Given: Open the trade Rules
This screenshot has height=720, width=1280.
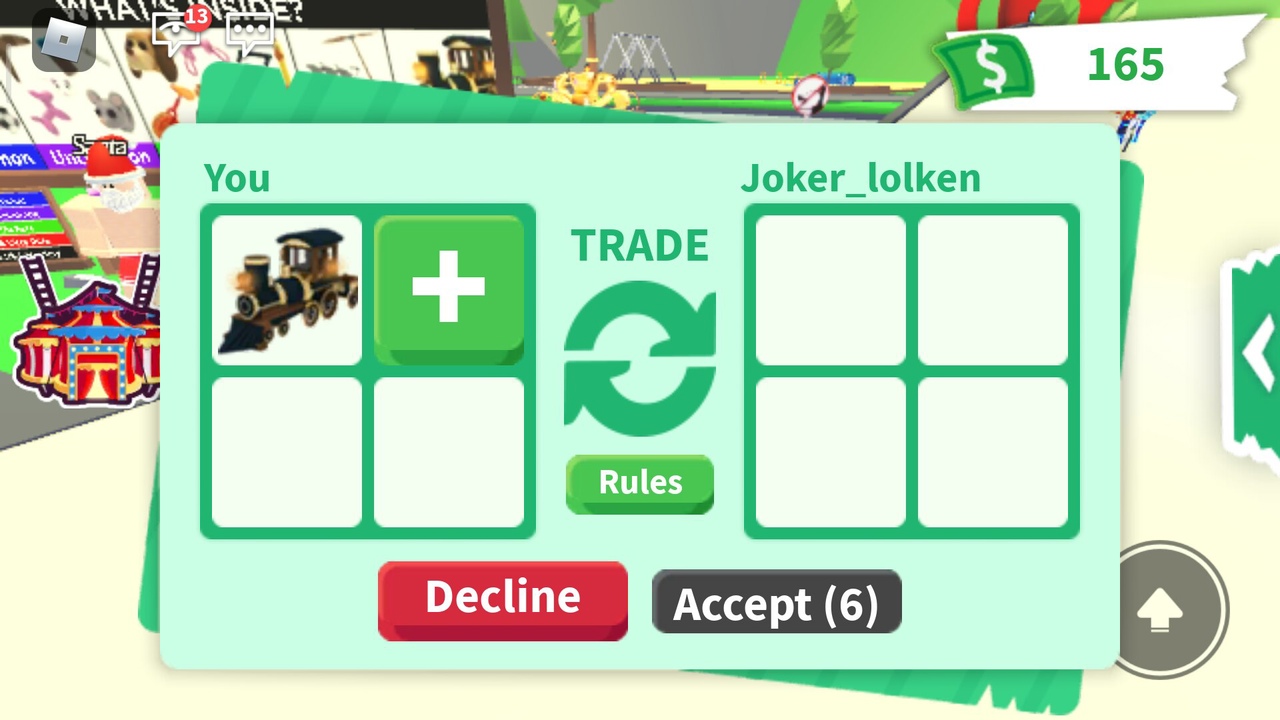Looking at the screenshot, I should pos(640,484).
